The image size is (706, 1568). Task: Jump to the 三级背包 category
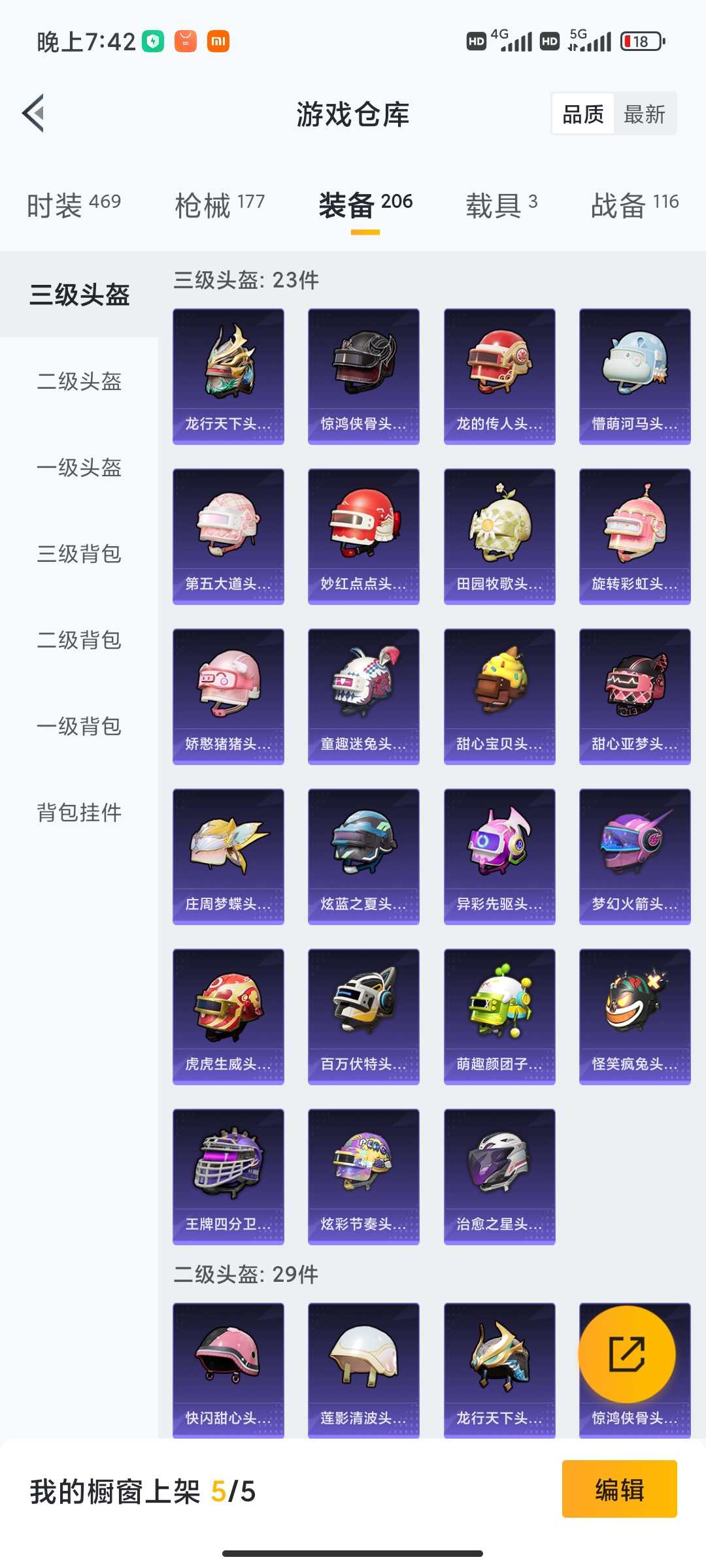[79, 554]
